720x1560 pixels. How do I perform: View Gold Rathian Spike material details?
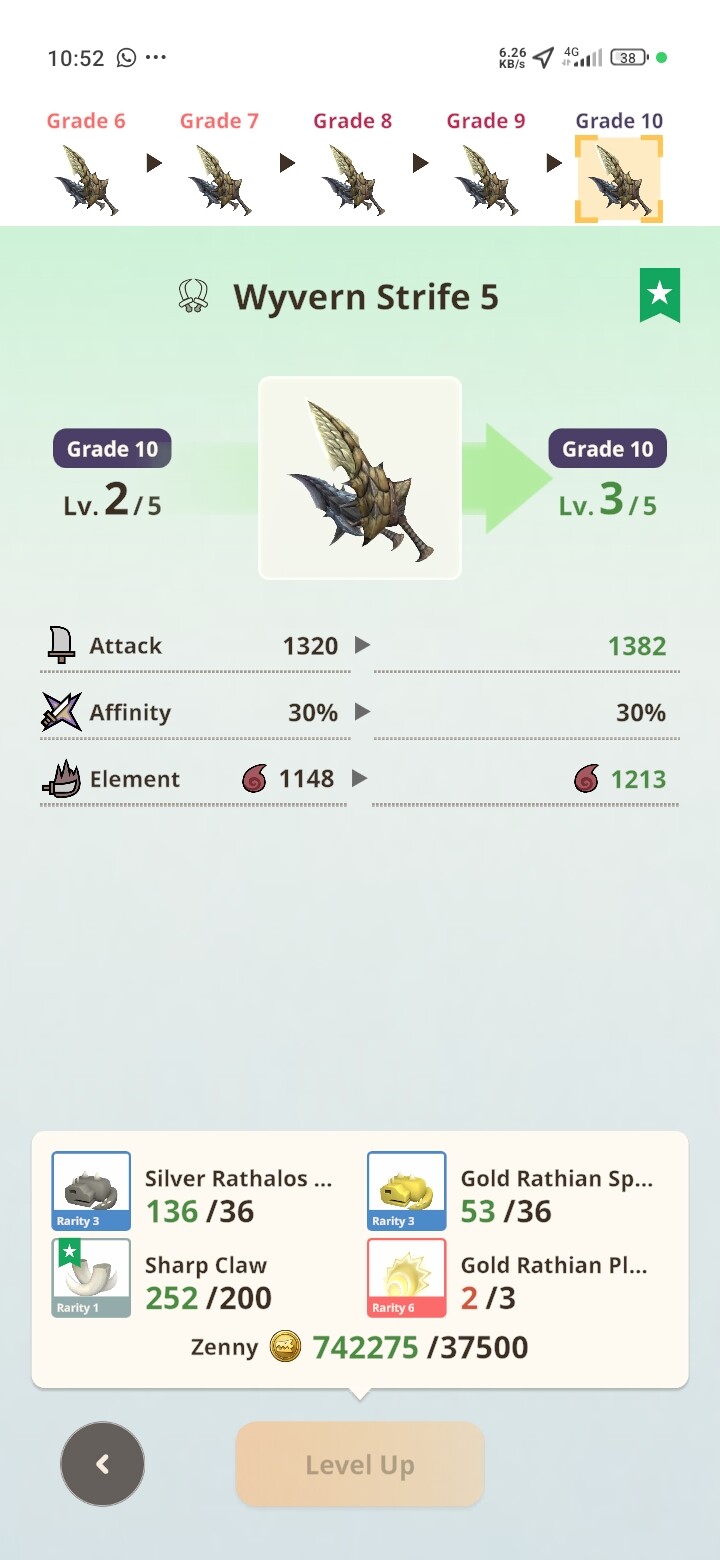407,1191
